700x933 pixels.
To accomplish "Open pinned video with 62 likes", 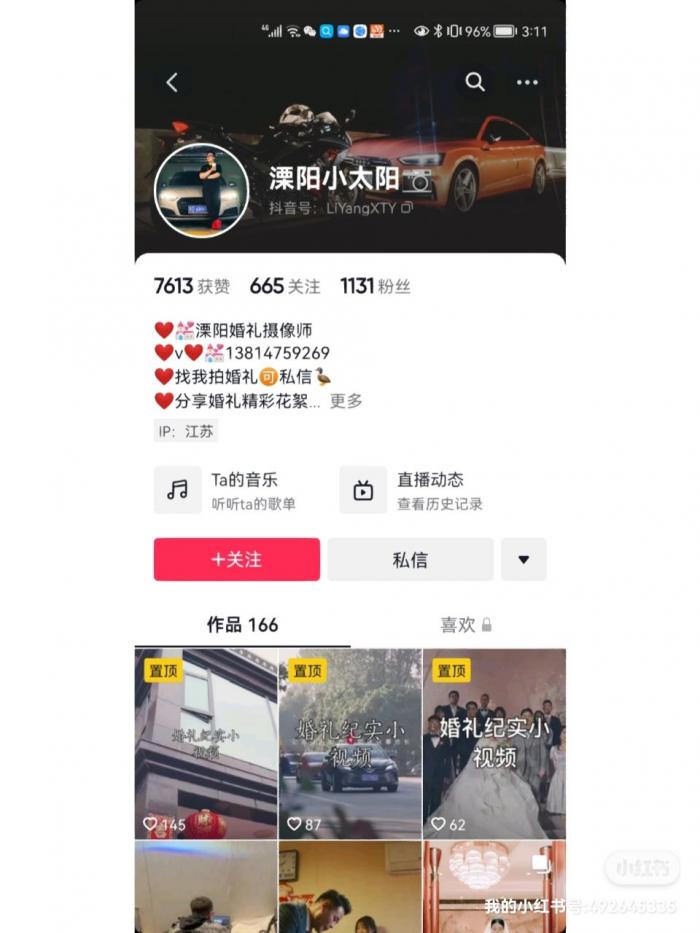I will (x=494, y=743).
